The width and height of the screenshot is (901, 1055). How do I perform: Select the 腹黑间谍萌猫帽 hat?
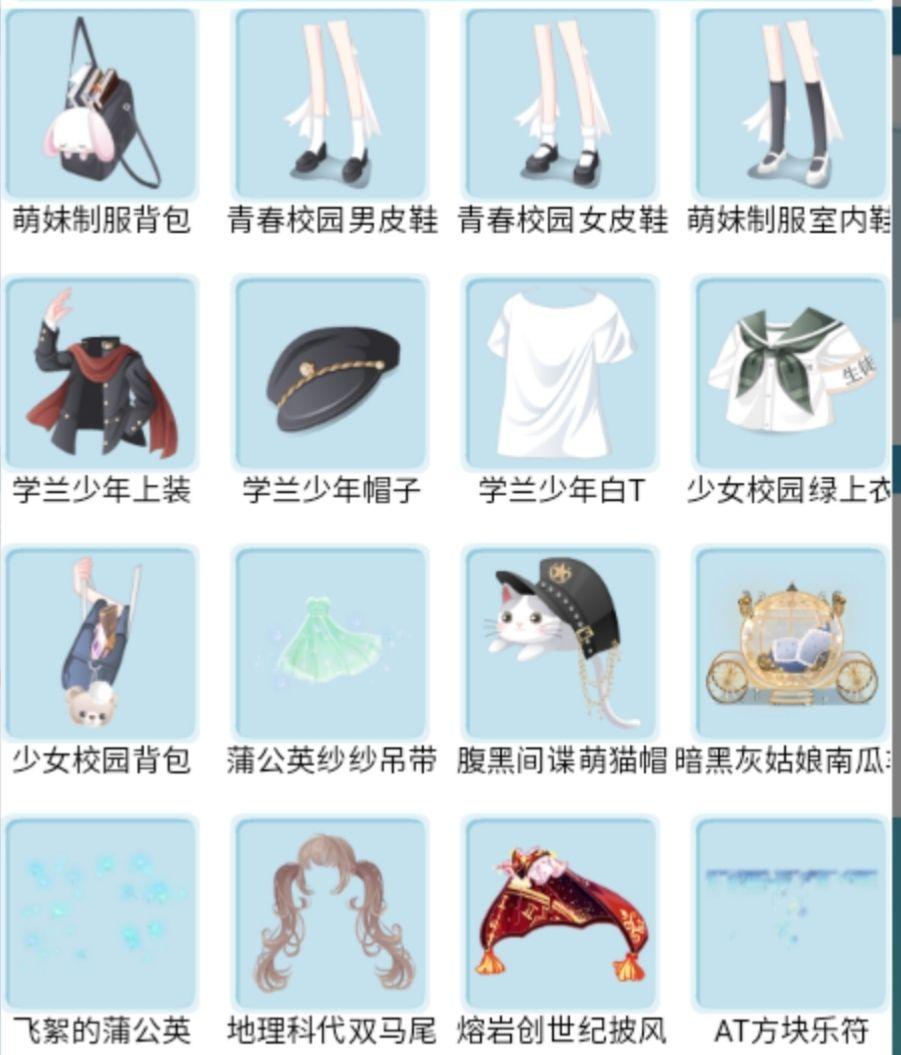click(561, 643)
